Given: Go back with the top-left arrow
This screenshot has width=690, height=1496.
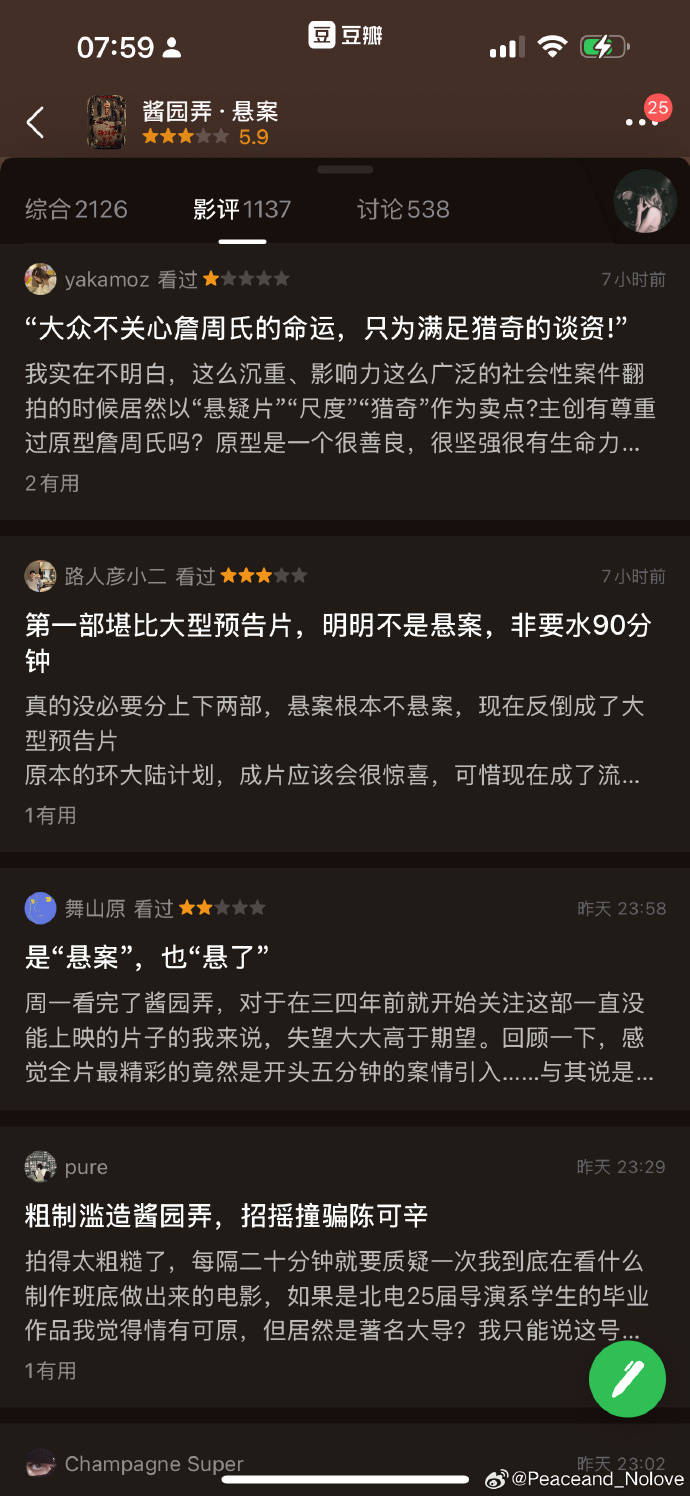Looking at the screenshot, I should [35, 123].
